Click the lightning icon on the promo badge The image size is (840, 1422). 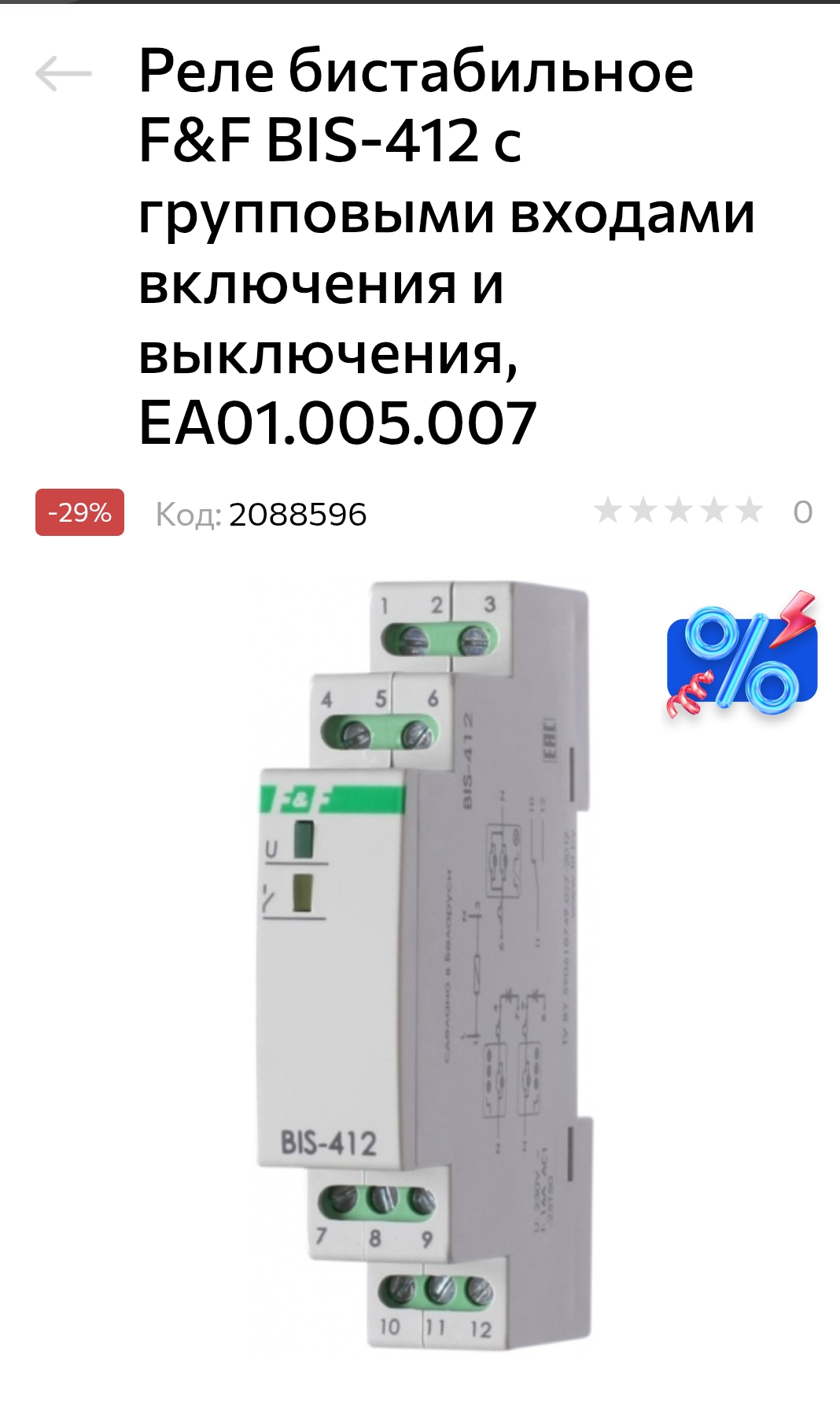coord(794,618)
